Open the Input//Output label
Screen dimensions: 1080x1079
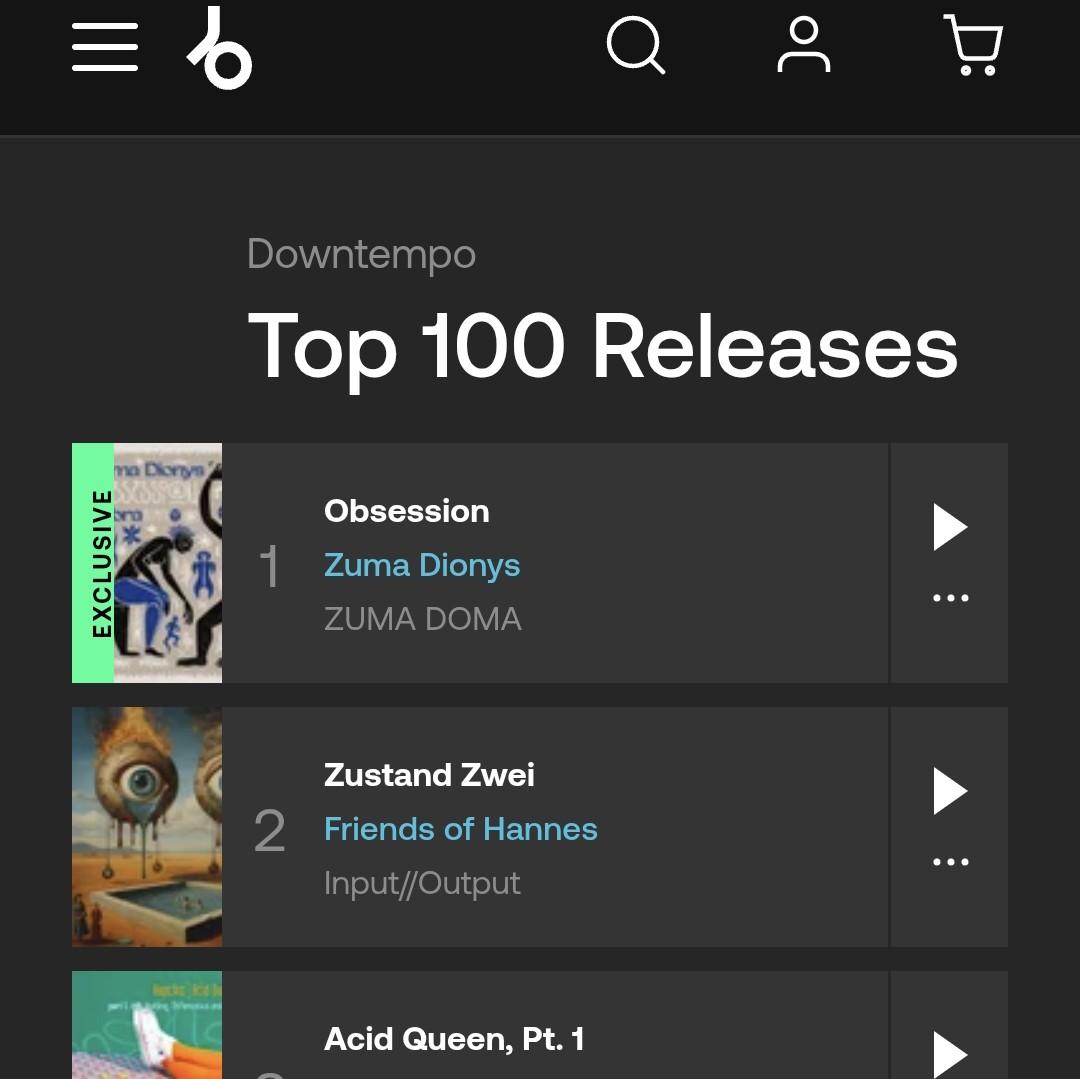[422, 883]
